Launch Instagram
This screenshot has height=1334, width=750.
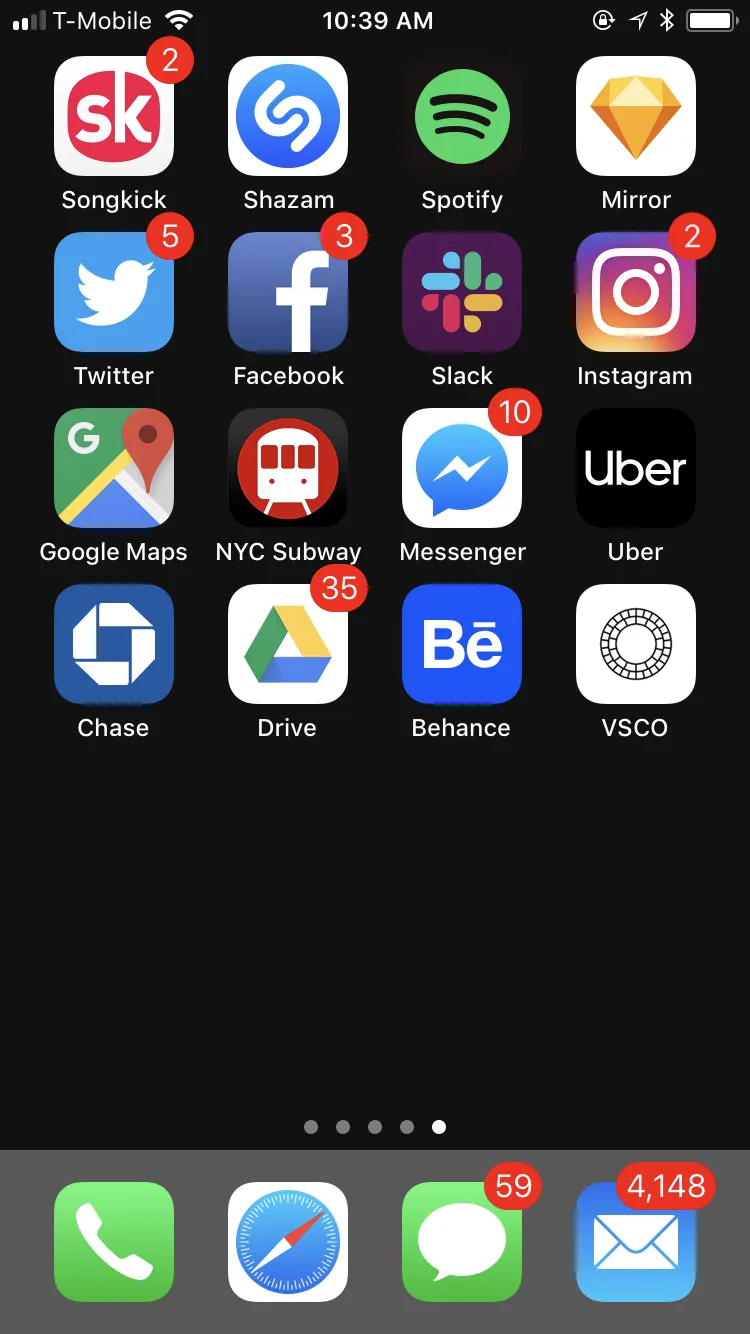pos(636,292)
